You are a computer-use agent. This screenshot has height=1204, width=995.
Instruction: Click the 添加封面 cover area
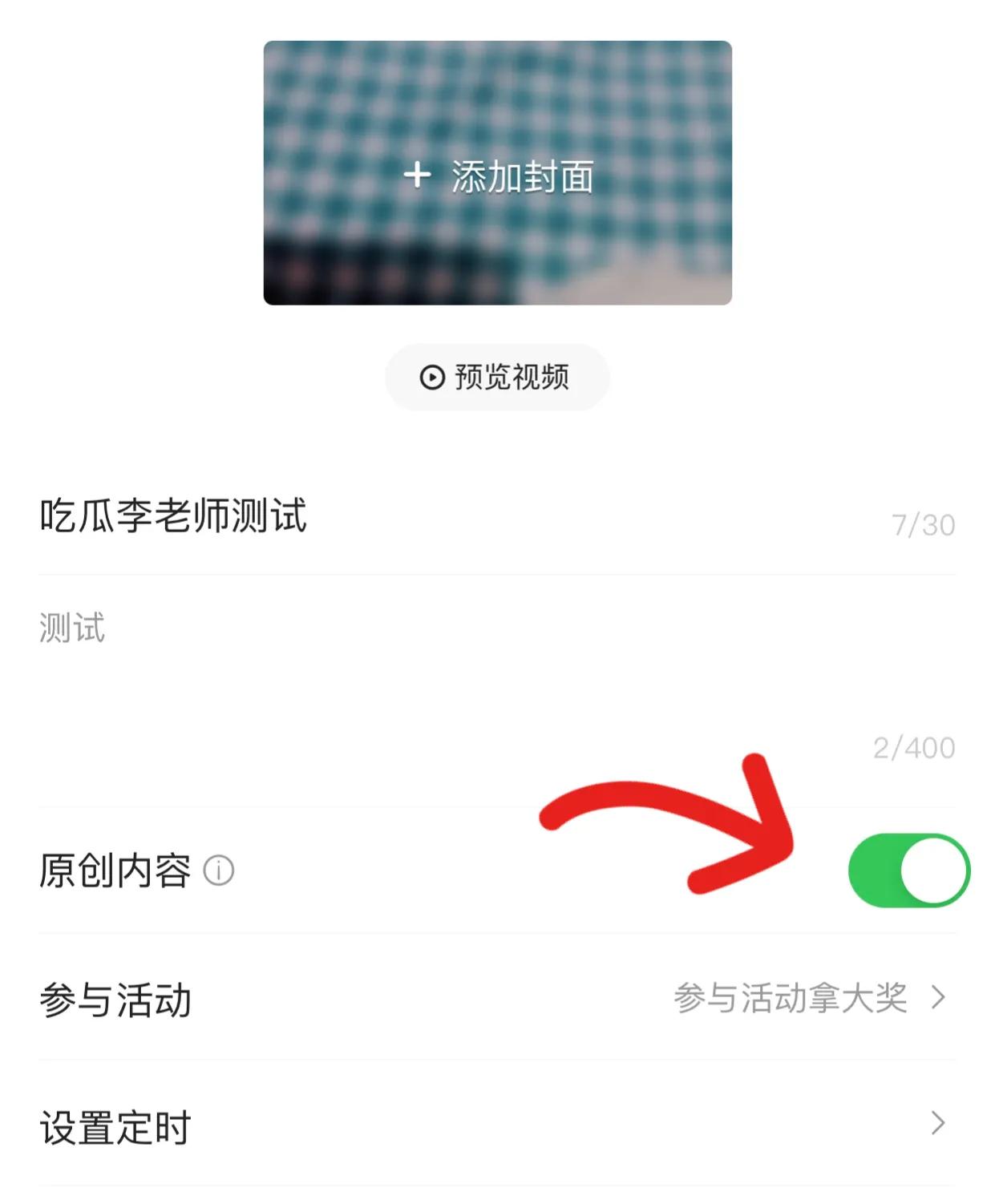coord(497,173)
